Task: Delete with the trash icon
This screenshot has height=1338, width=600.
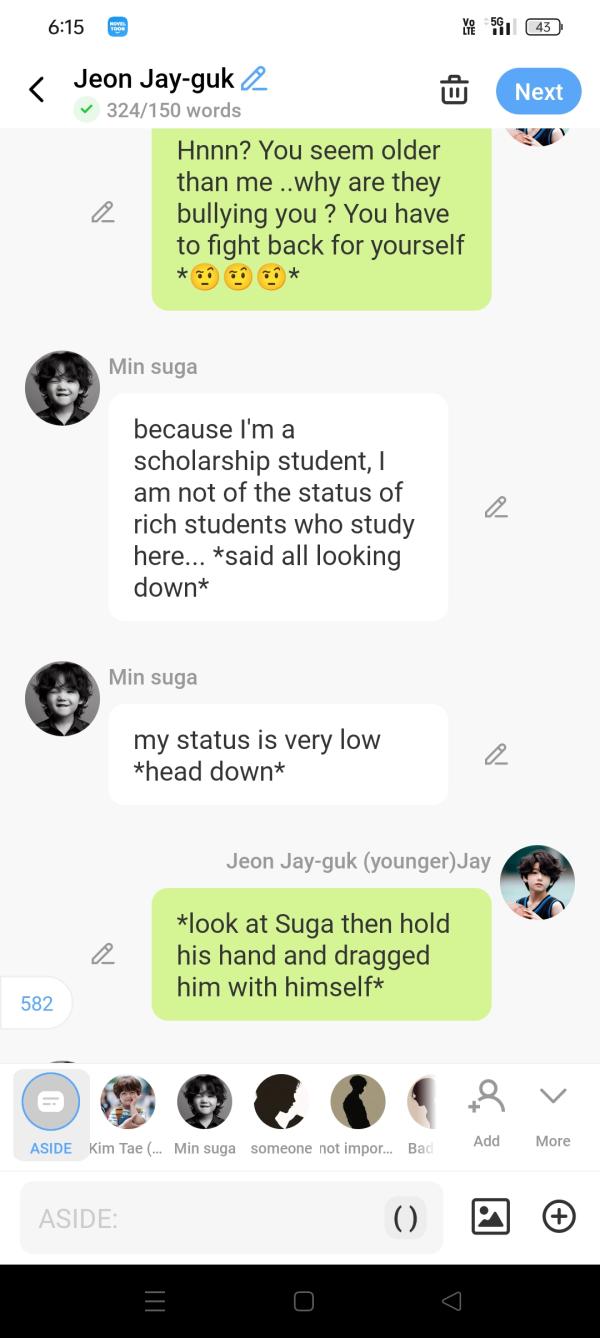Action: coord(454,91)
